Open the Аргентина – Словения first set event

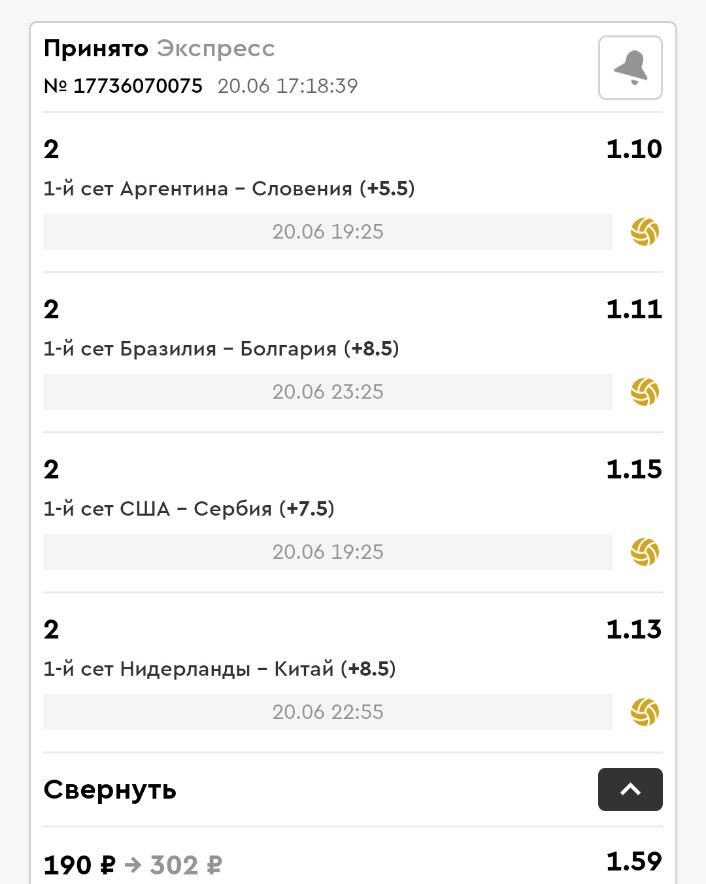(229, 189)
